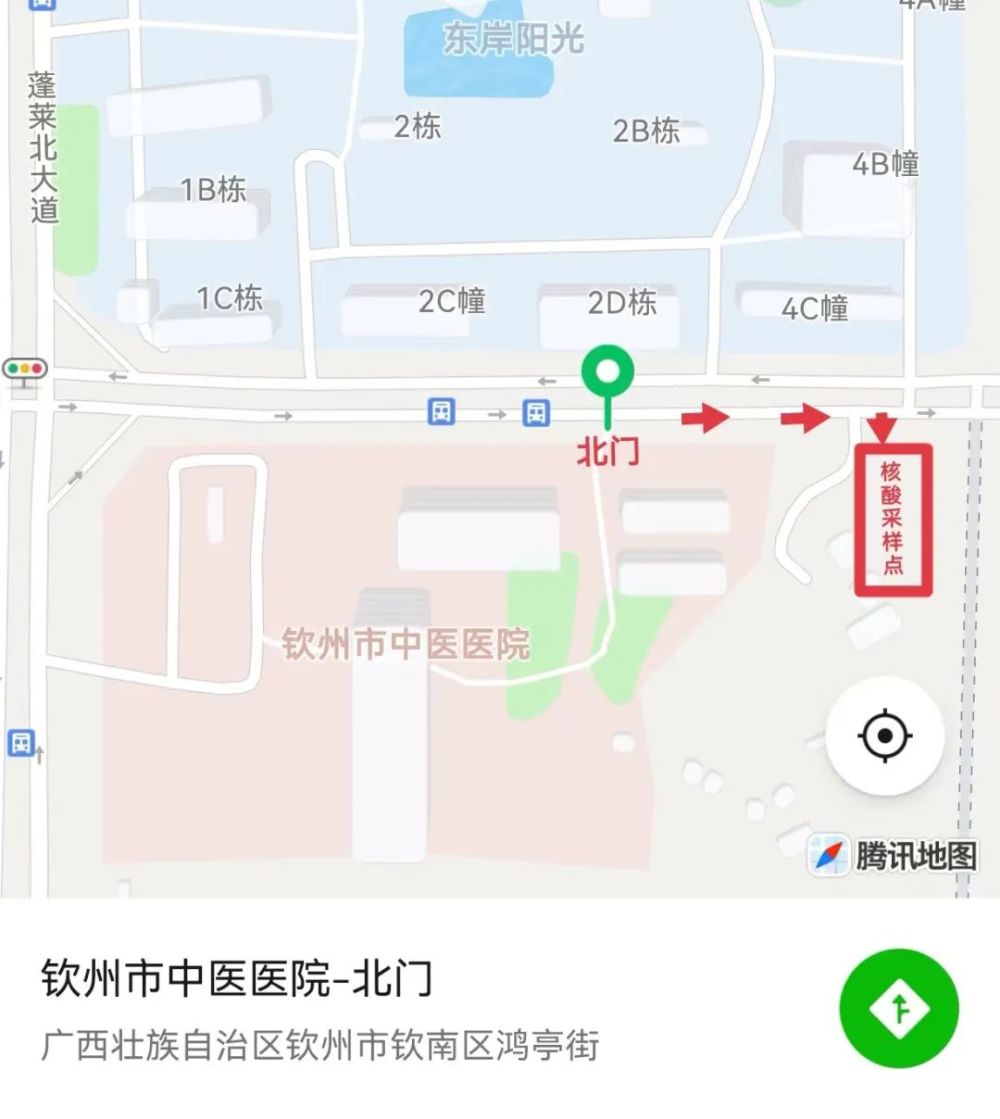The height and width of the screenshot is (1119, 1000).
Task: Start navigation to 钦州市中医医院-北门
Action: pyautogui.click(x=898, y=1007)
